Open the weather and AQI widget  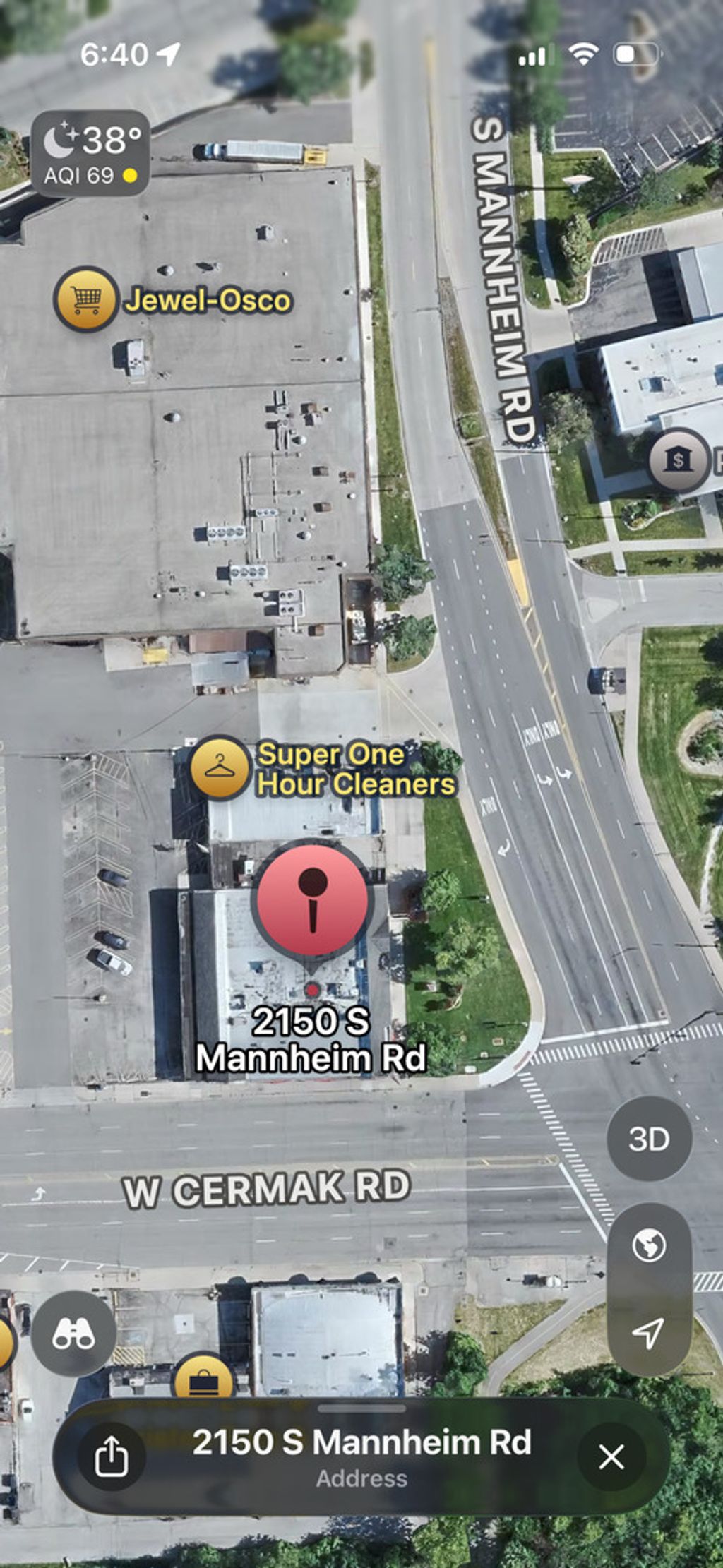click(x=90, y=153)
